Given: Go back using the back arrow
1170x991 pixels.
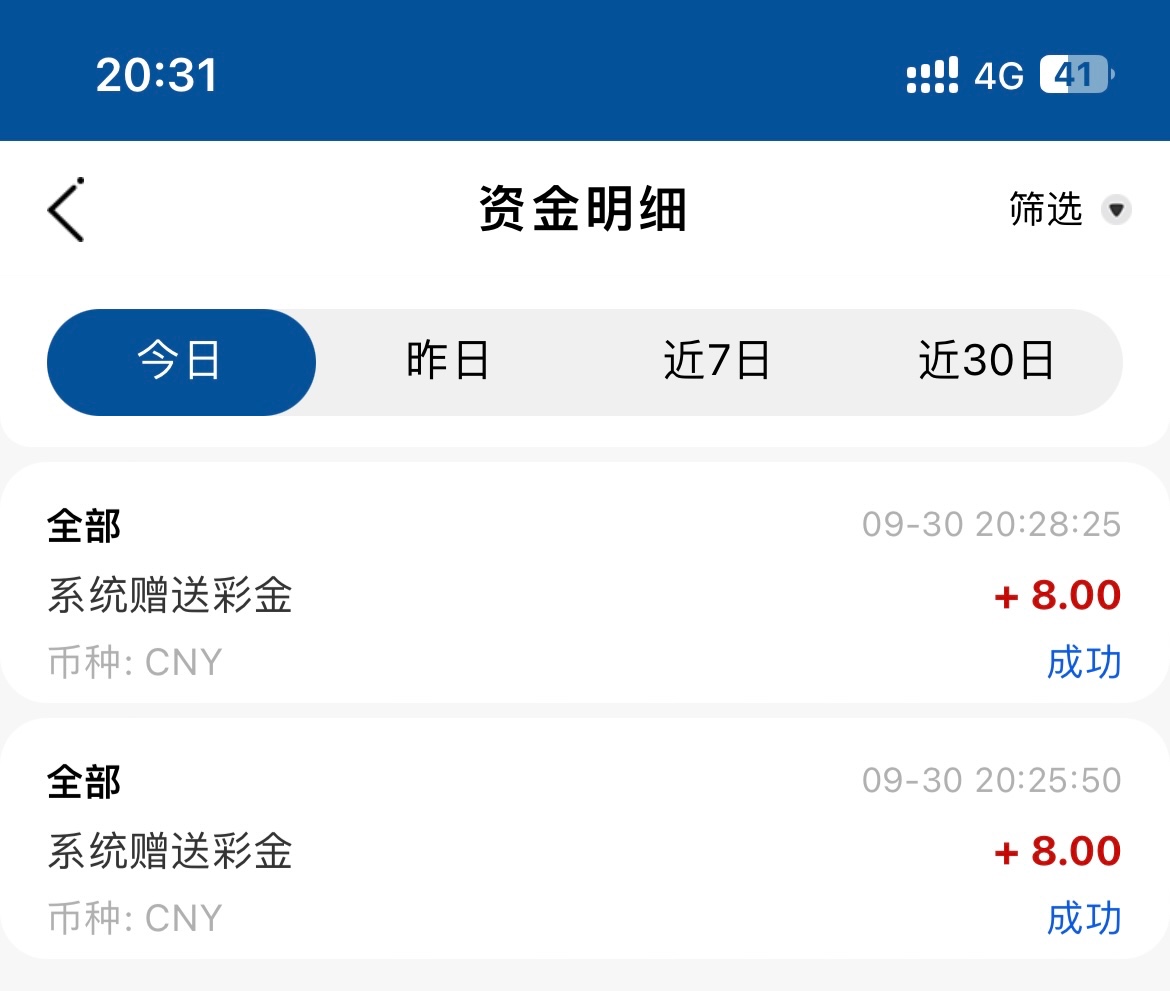Looking at the screenshot, I should [66, 210].
